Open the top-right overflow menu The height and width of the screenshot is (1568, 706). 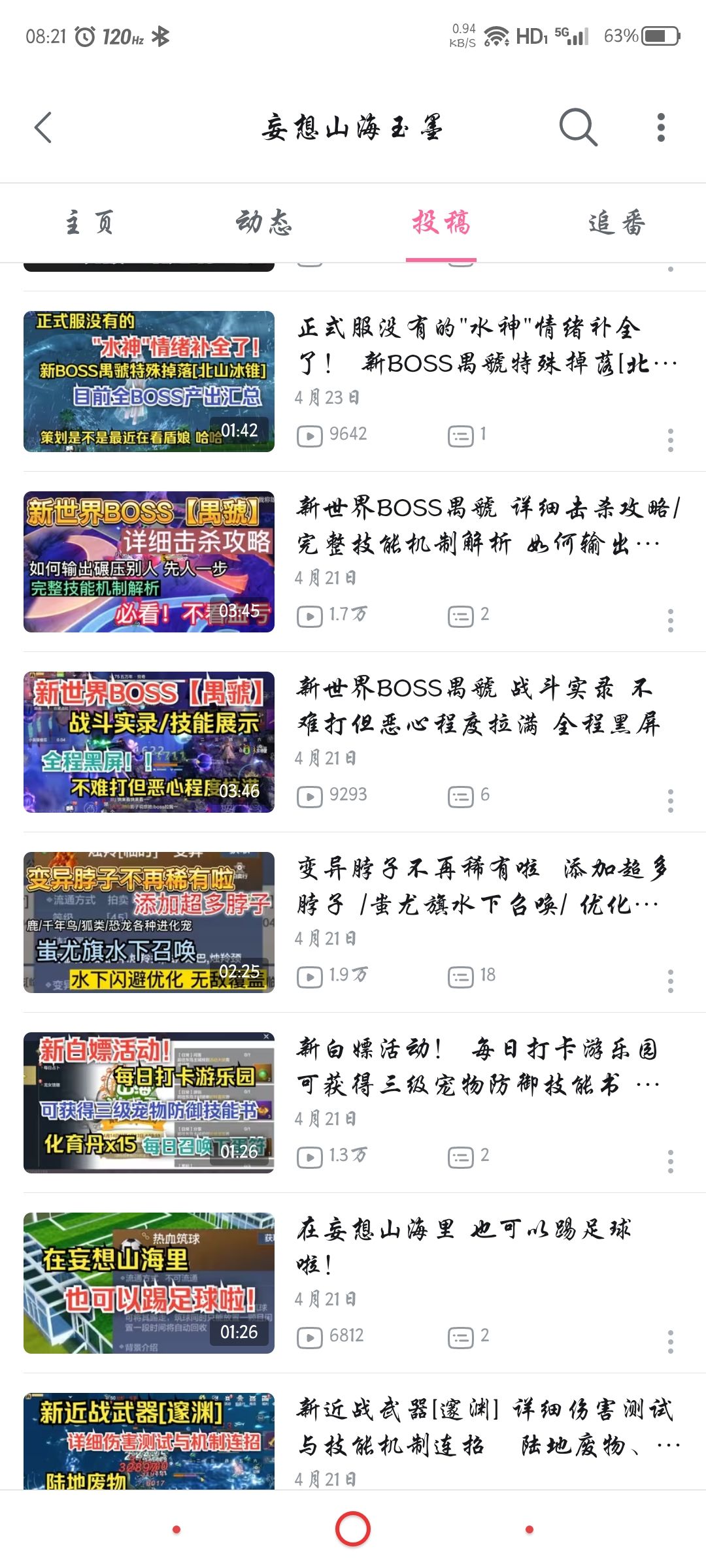[x=661, y=127]
